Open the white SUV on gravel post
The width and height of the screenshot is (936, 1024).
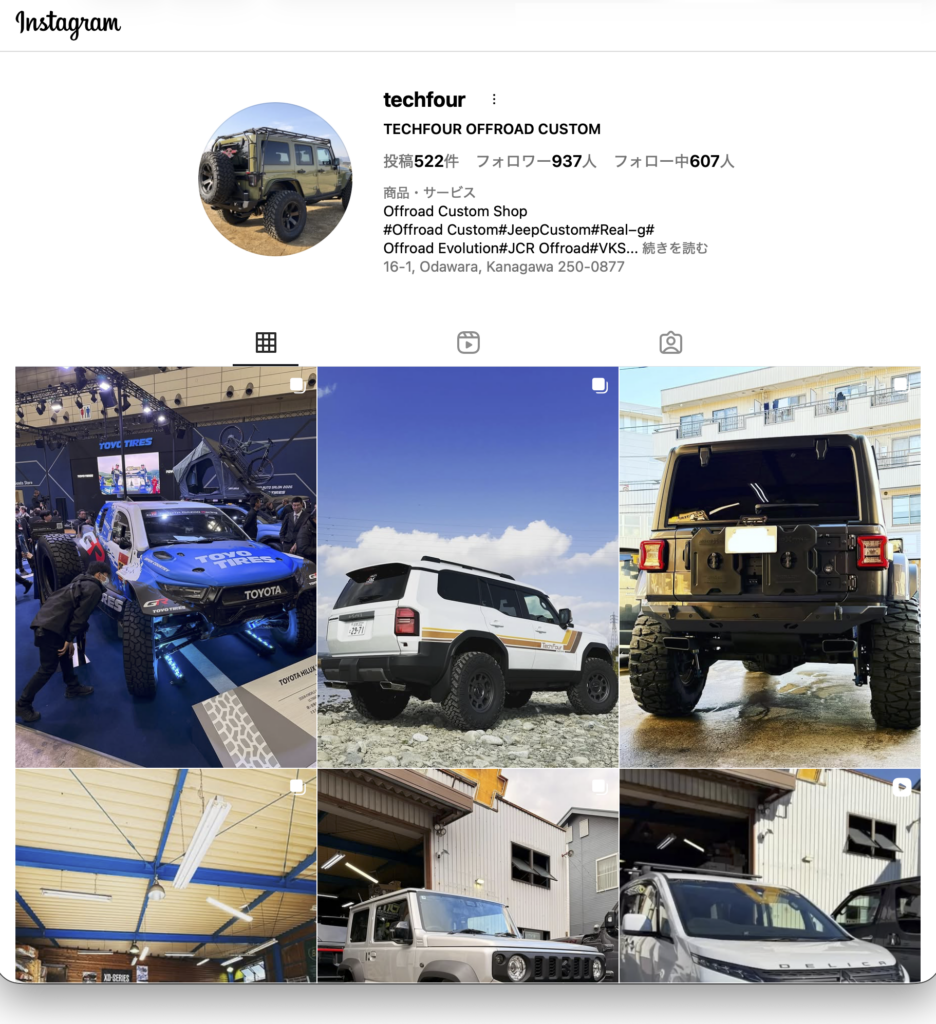pyautogui.click(x=468, y=567)
